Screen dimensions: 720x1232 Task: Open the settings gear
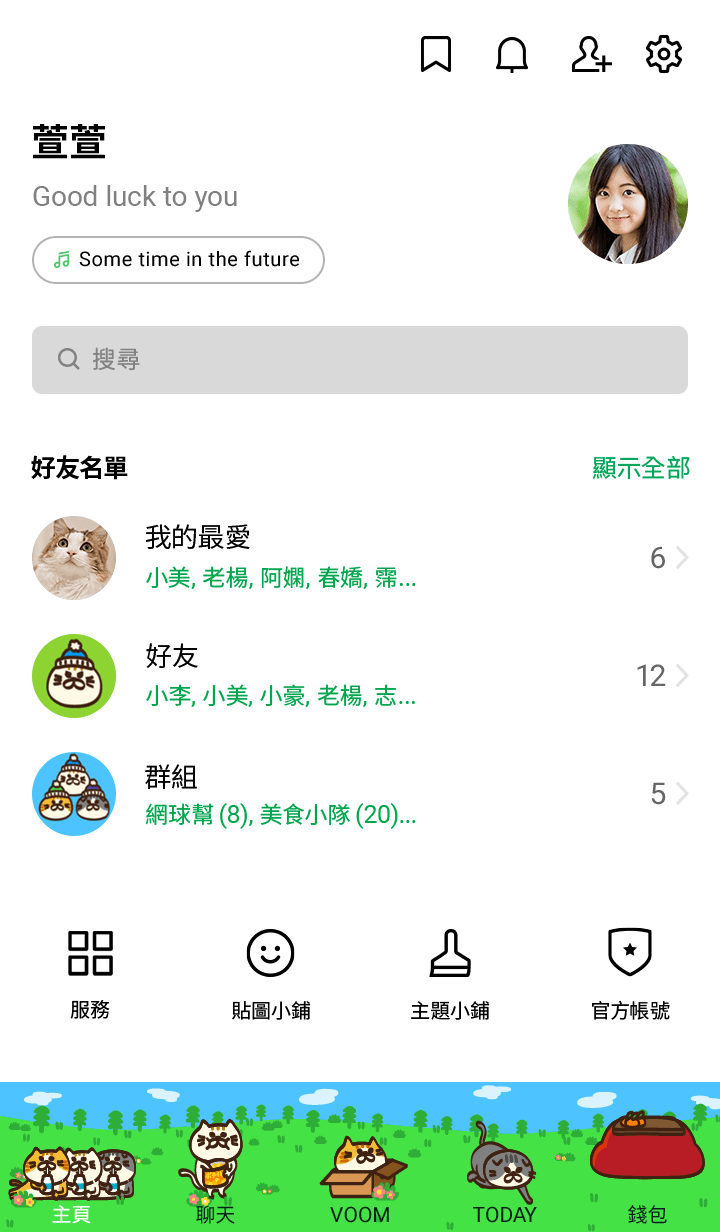tap(664, 55)
